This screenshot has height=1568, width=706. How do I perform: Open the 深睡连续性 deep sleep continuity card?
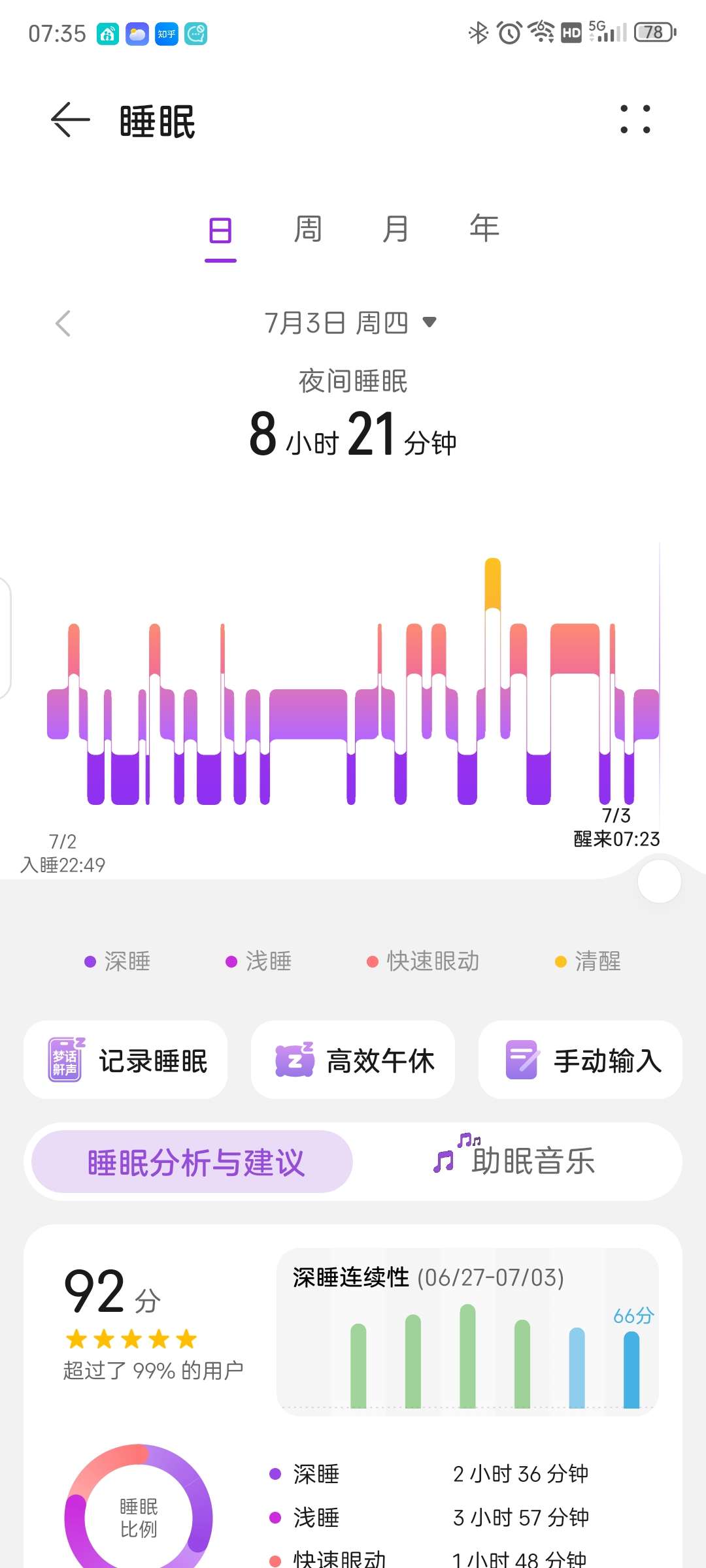coord(467,1331)
